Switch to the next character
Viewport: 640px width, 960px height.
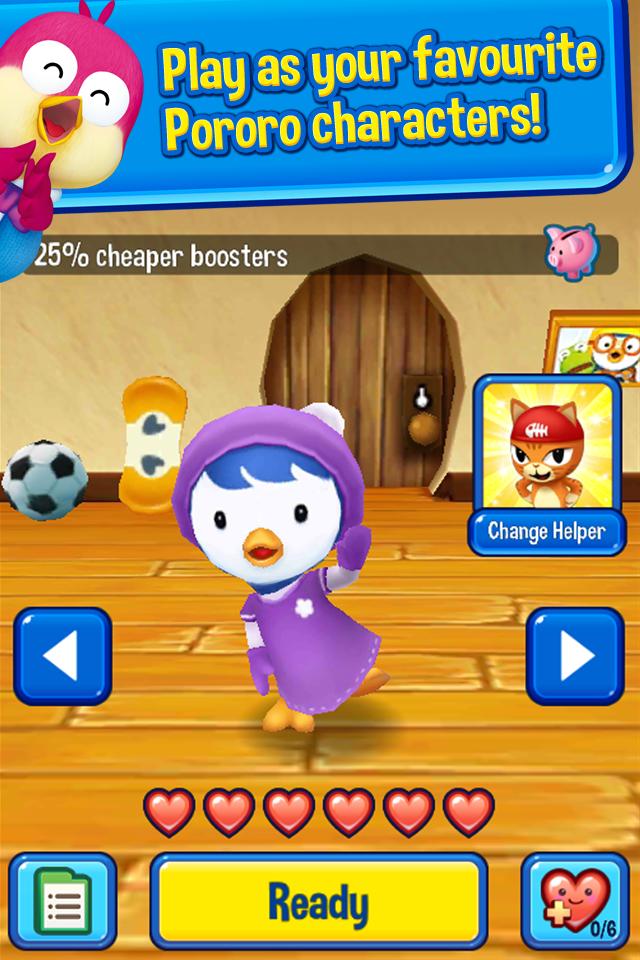point(575,656)
